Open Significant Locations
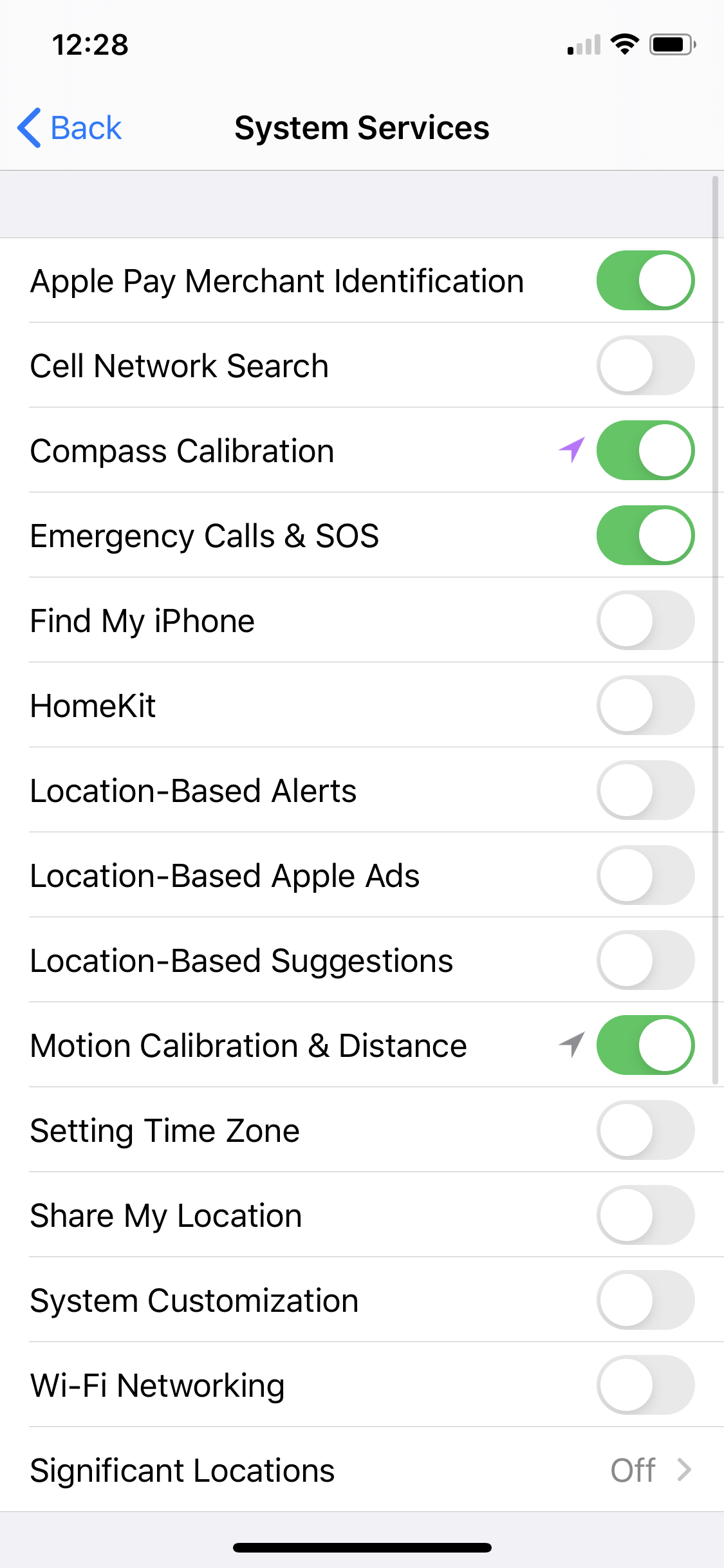The width and height of the screenshot is (724, 1568). (362, 1470)
